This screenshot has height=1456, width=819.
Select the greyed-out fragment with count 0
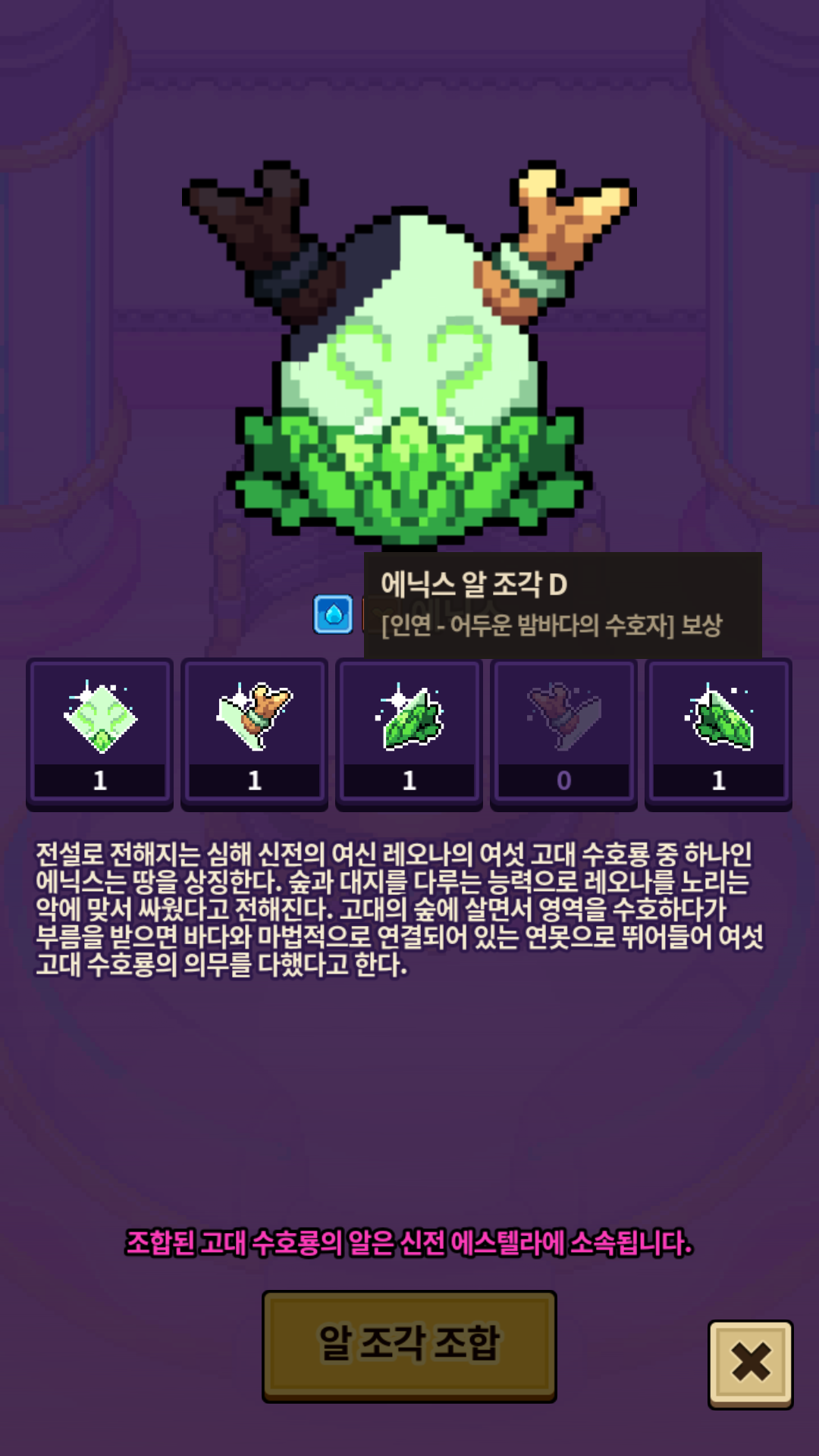[564, 734]
